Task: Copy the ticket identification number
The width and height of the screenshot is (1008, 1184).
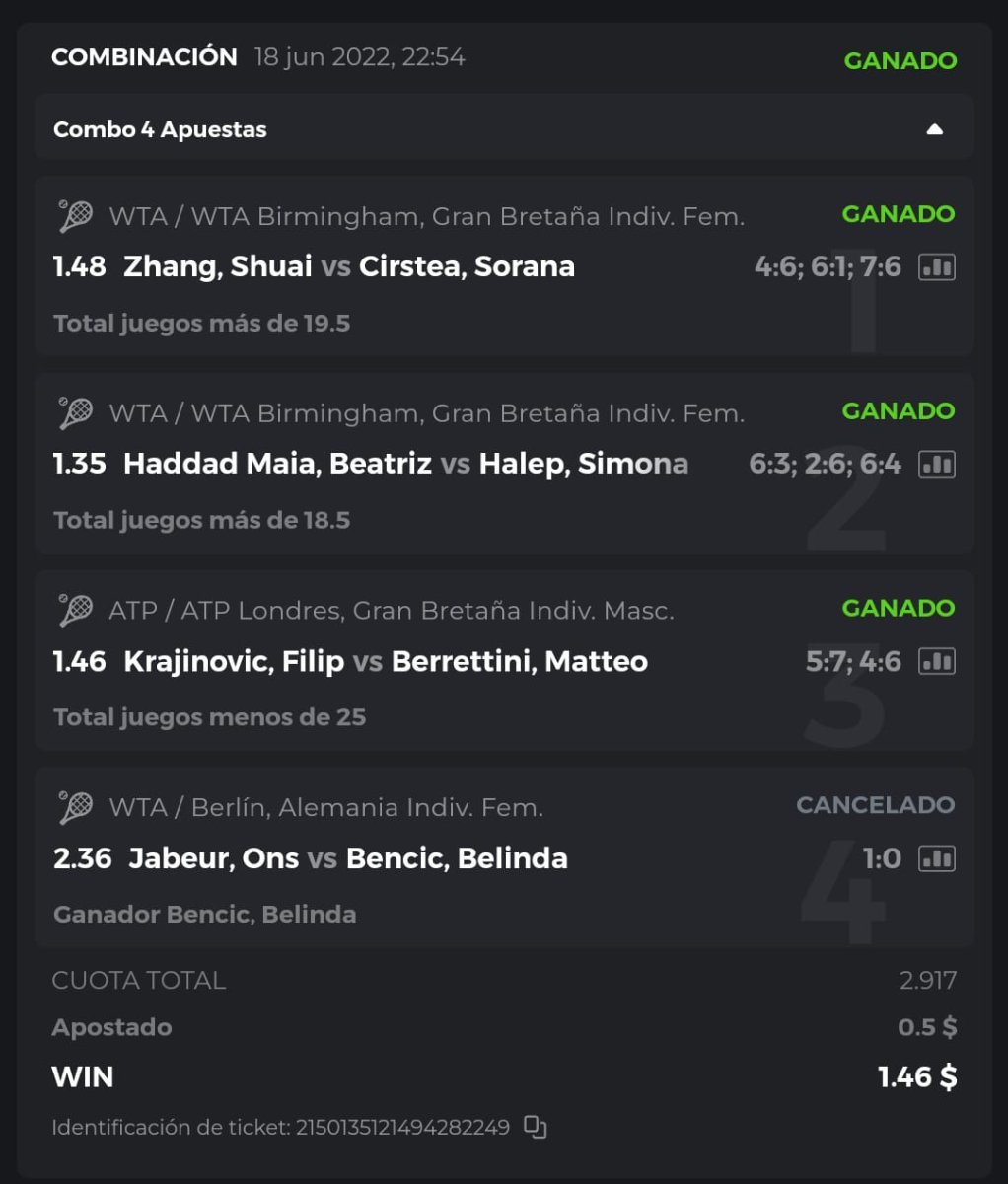Action: click(x=535, y=1126)
